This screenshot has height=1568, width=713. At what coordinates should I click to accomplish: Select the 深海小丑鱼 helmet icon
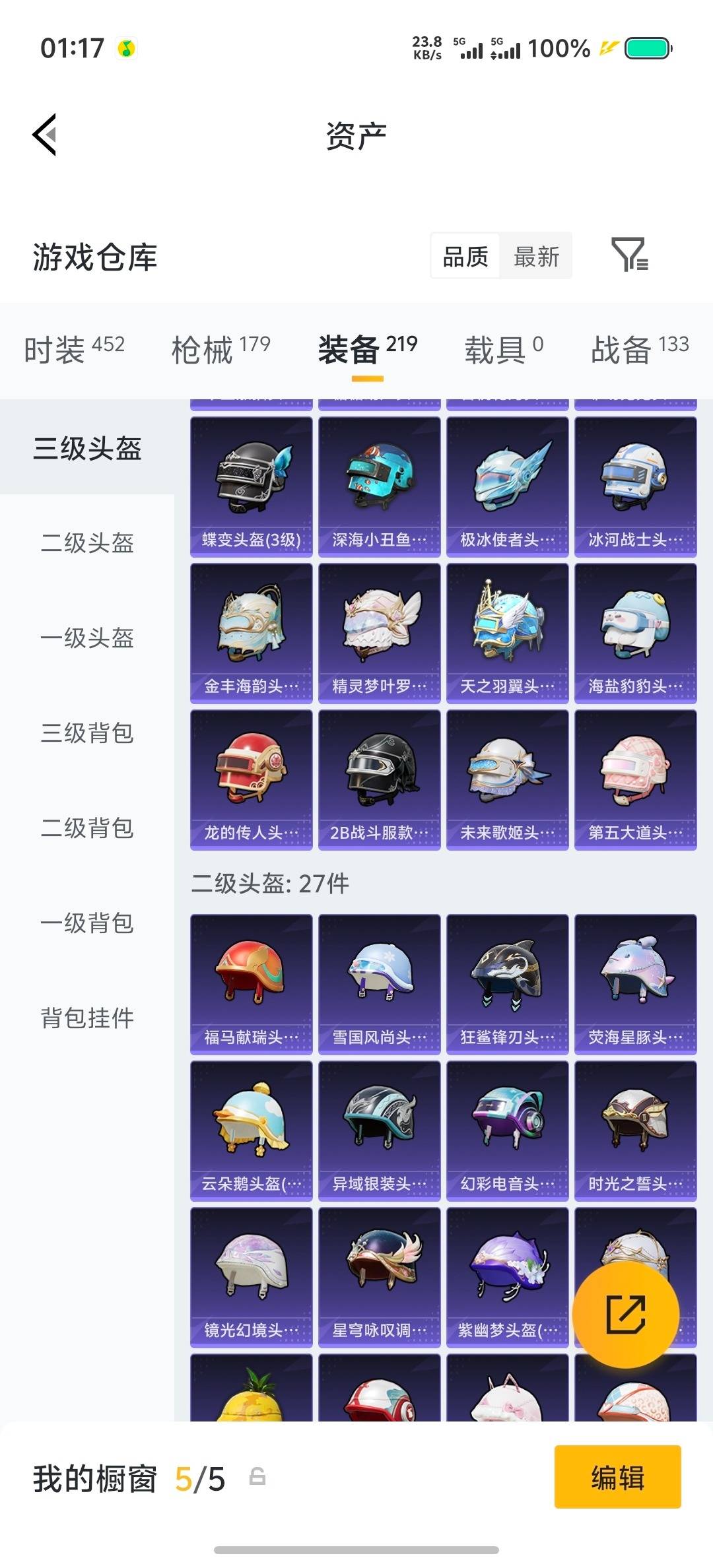378,482
